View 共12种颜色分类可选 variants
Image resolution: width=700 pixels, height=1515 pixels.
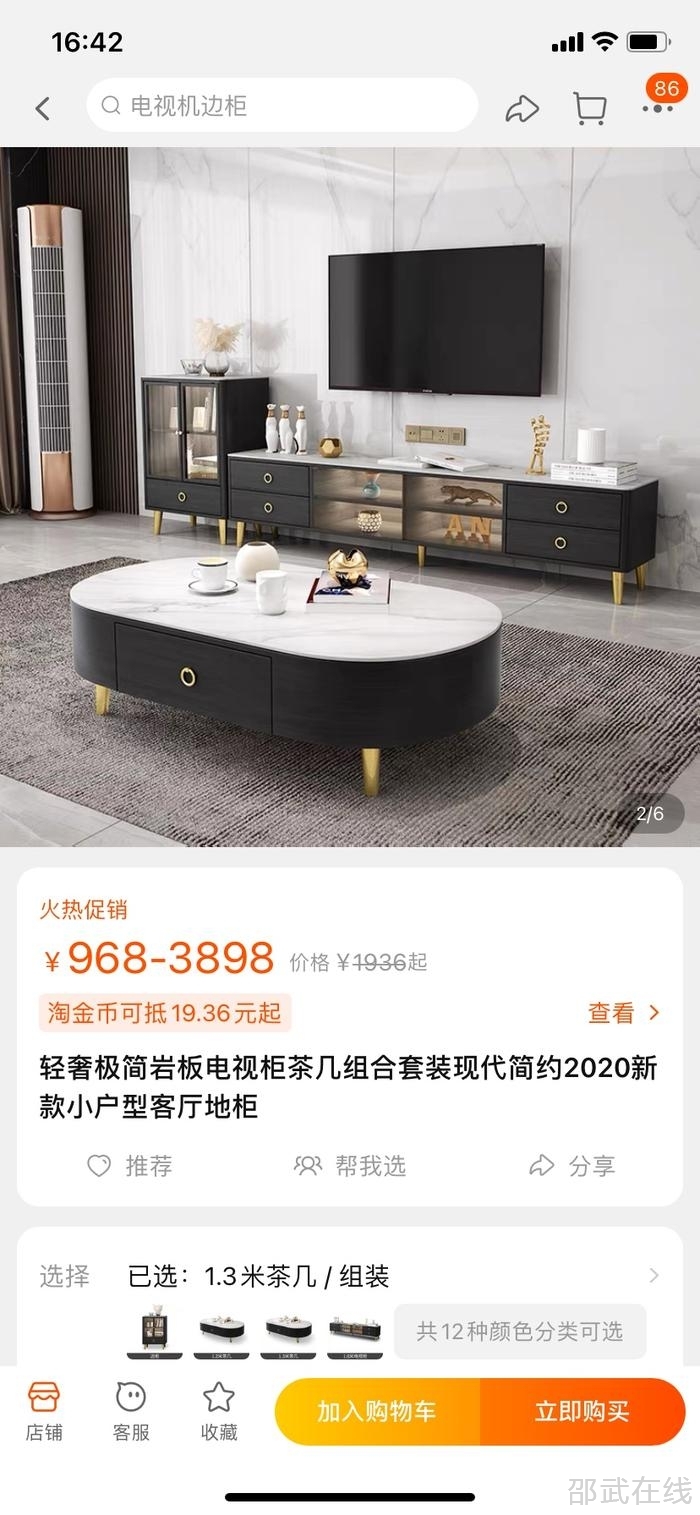519,1331
